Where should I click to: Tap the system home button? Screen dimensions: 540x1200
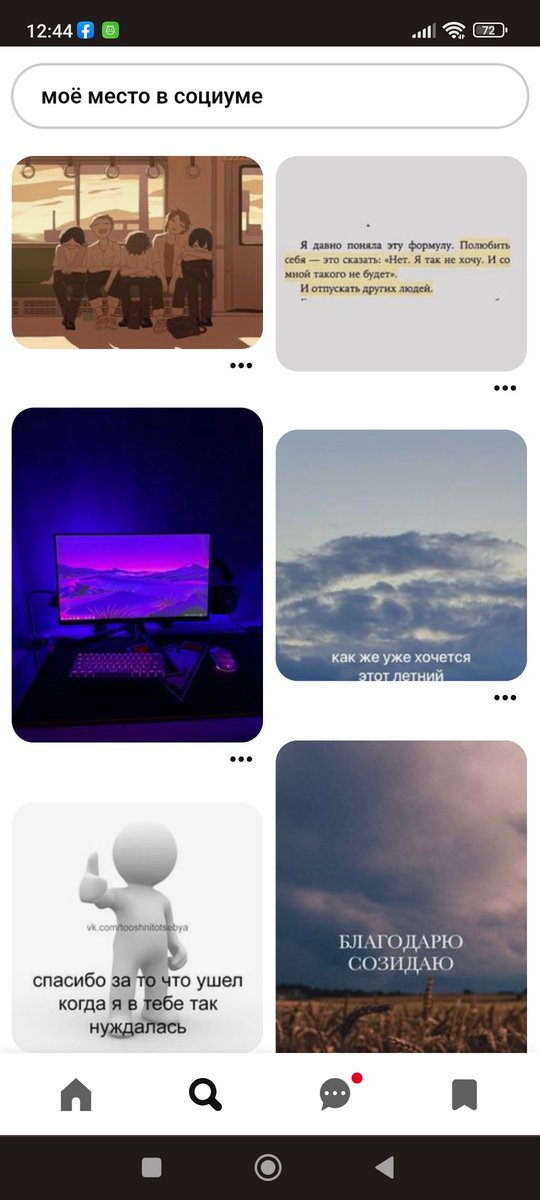pos(268,1167)
